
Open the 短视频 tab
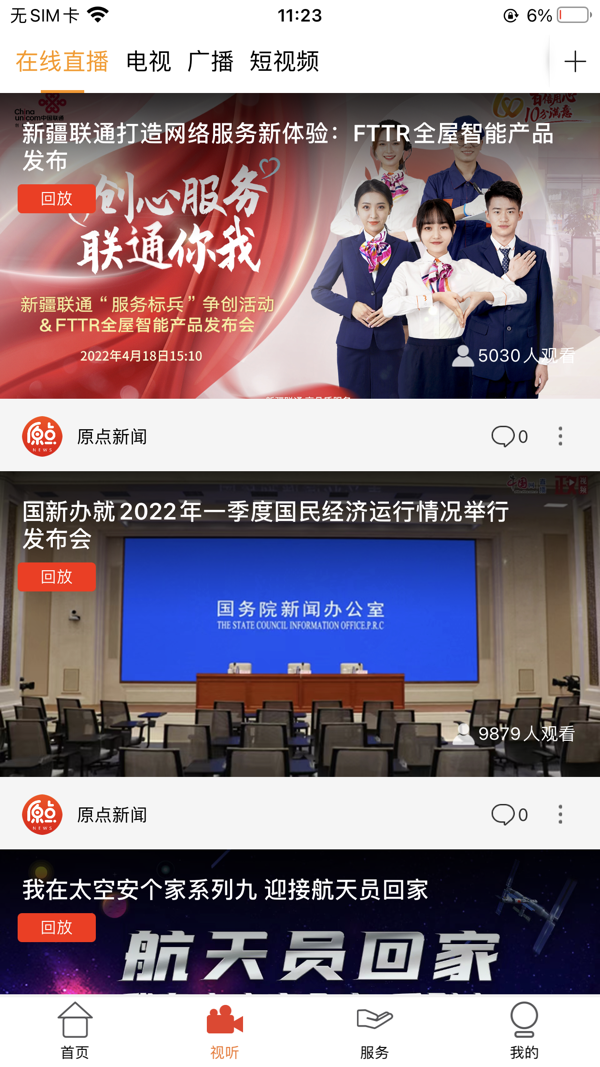(x=284, y=61)
